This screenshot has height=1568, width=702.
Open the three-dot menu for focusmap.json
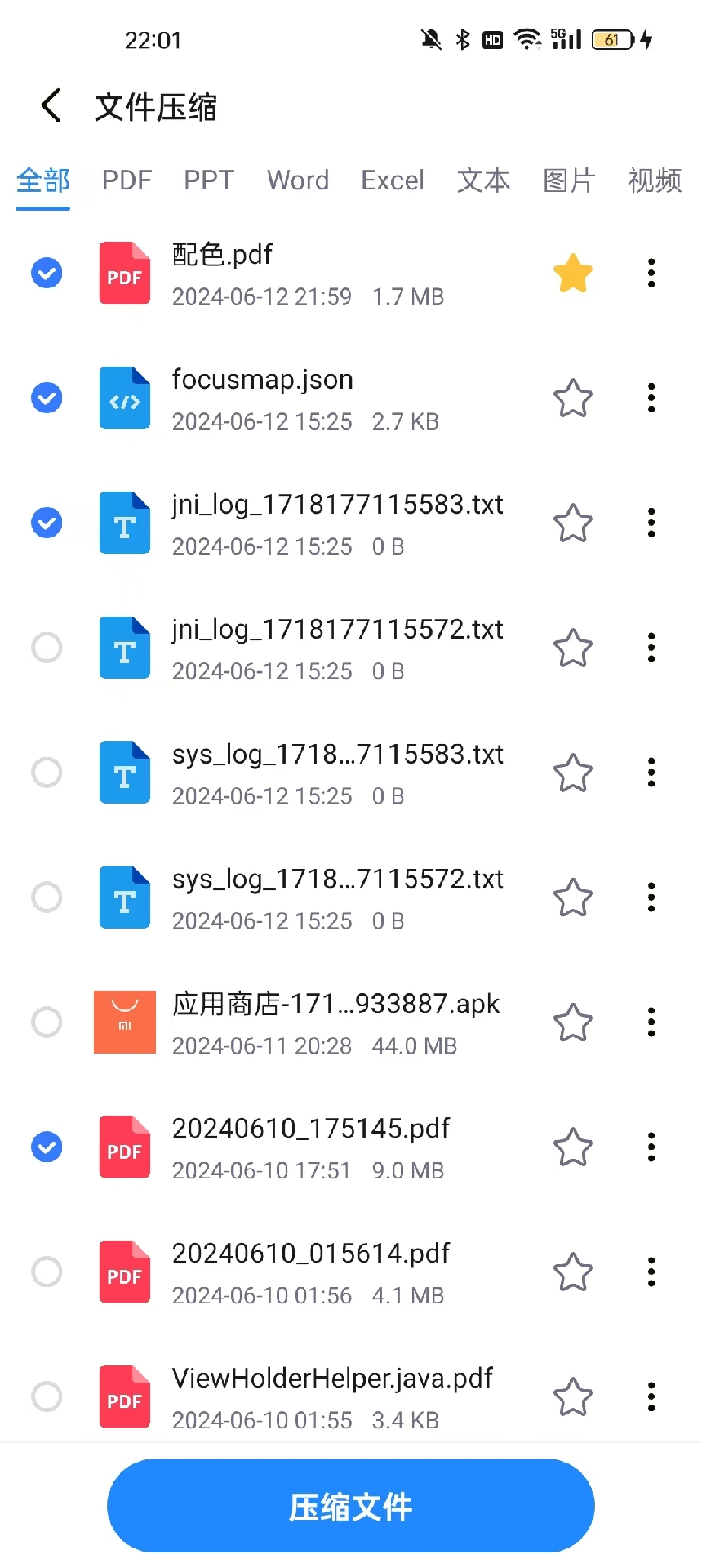tap(651, 398)
